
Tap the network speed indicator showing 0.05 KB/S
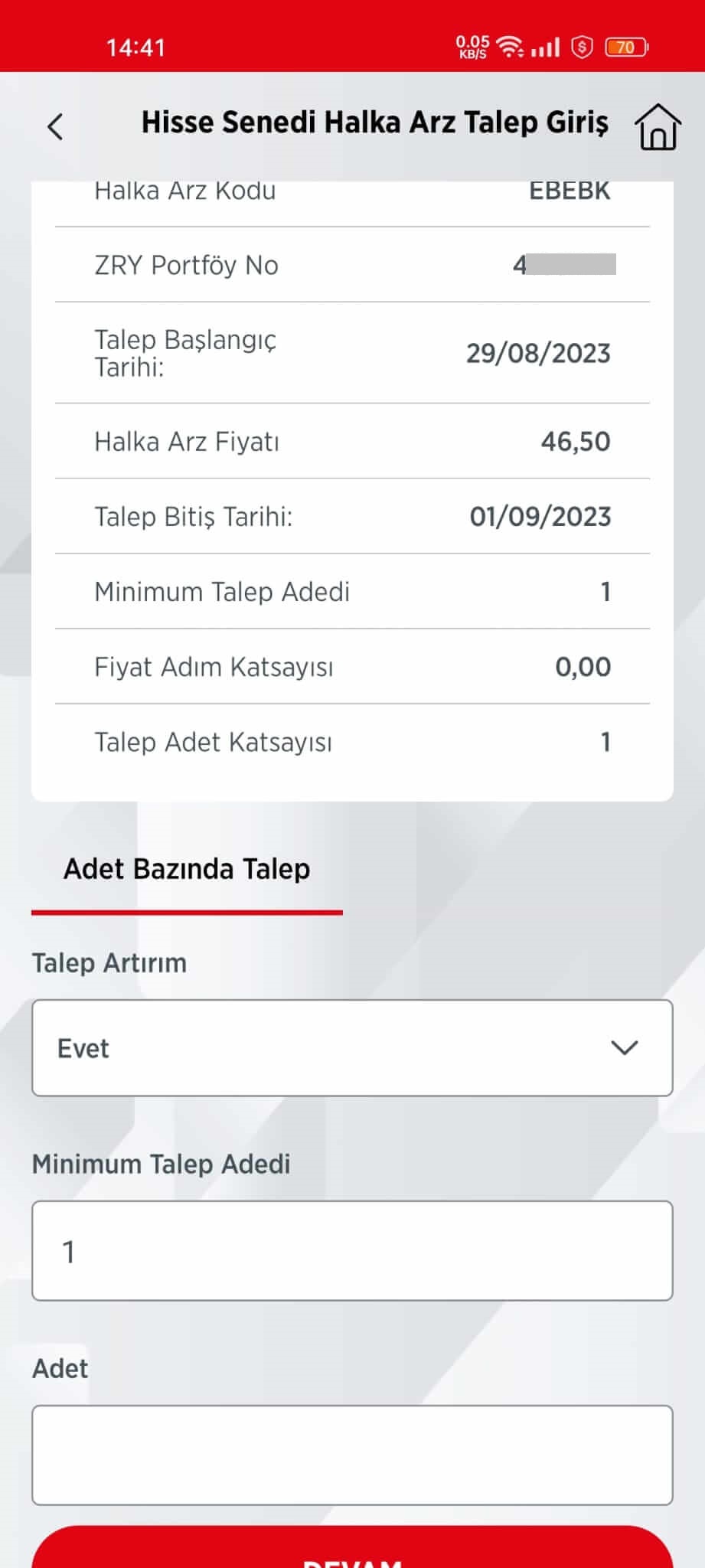(472, 47)
